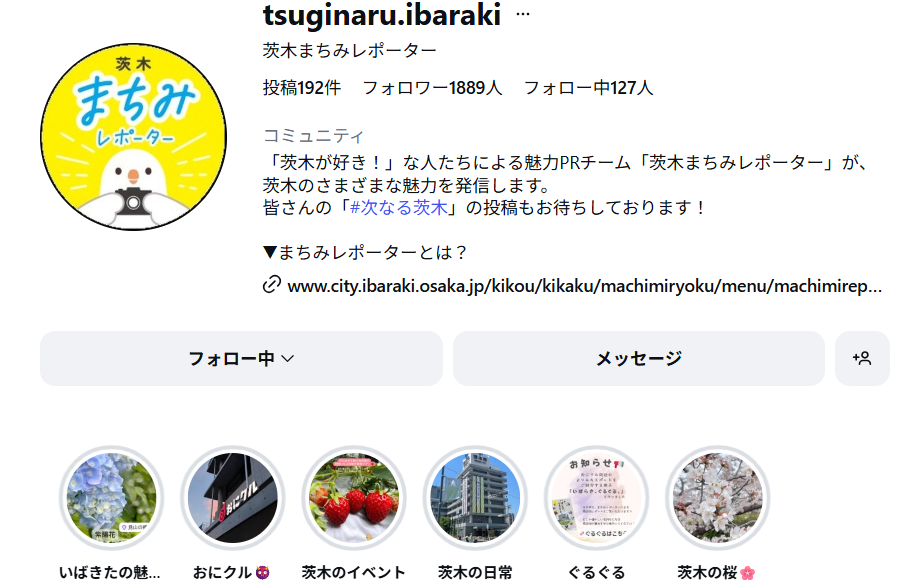Open the www.city.ibaraki.osaka.jp profile link
This screenshot has width=902, height=588.
(584, 286)
